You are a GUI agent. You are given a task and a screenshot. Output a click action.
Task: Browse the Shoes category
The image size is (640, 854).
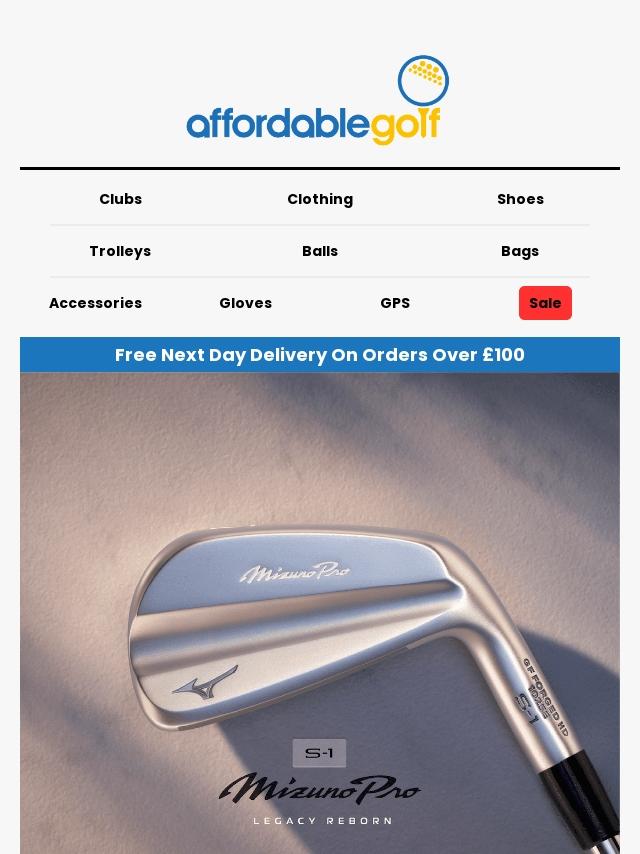coord(520,199)
